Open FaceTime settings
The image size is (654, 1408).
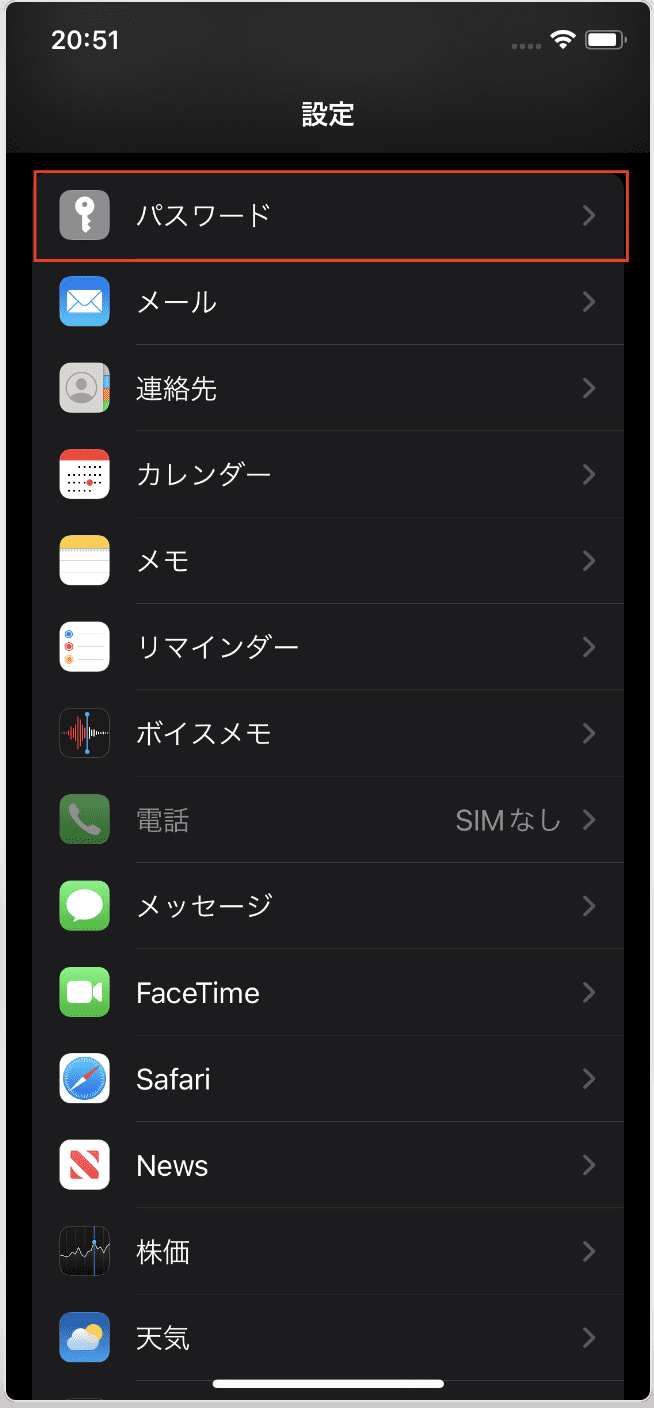tap(330, 993)
